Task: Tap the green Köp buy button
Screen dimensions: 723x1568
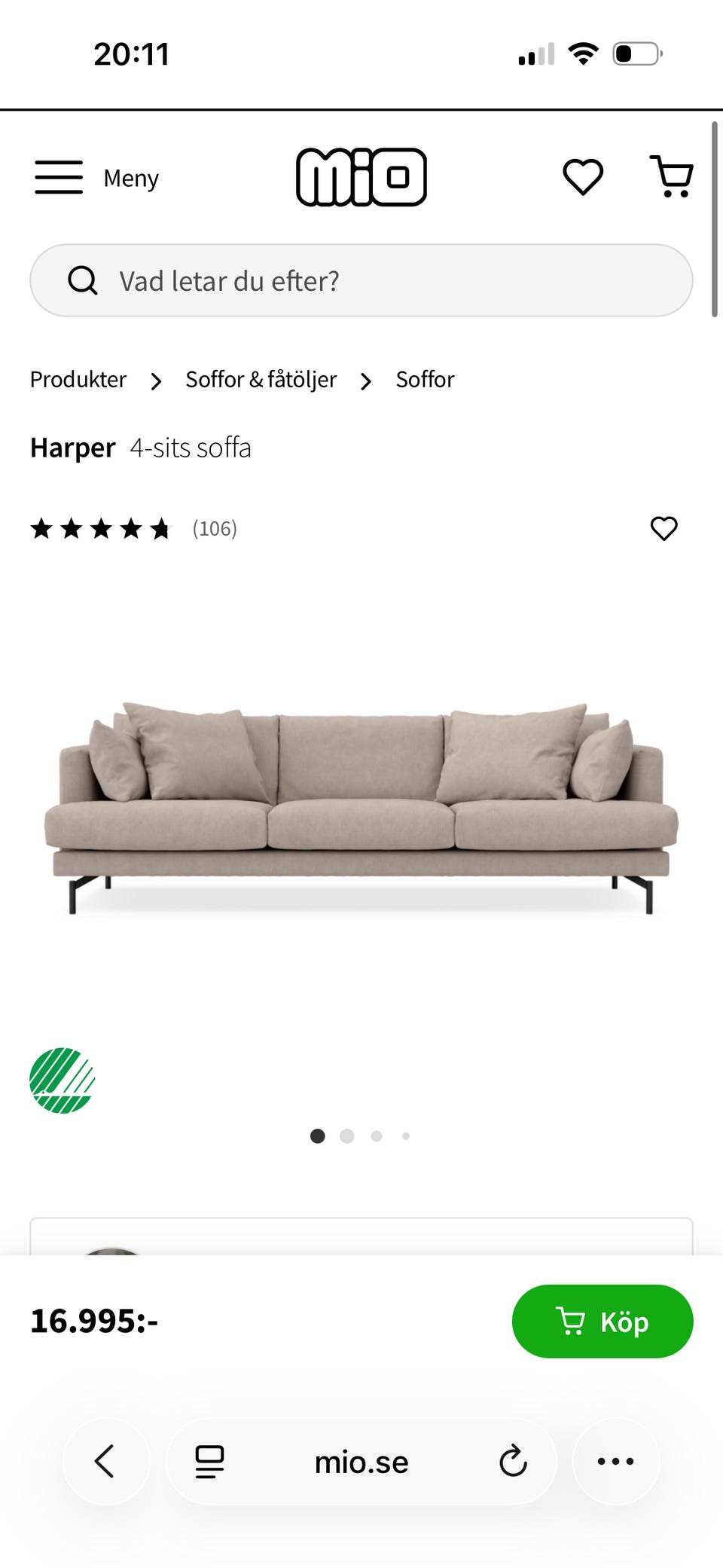Action: (x=602, y=1322)
